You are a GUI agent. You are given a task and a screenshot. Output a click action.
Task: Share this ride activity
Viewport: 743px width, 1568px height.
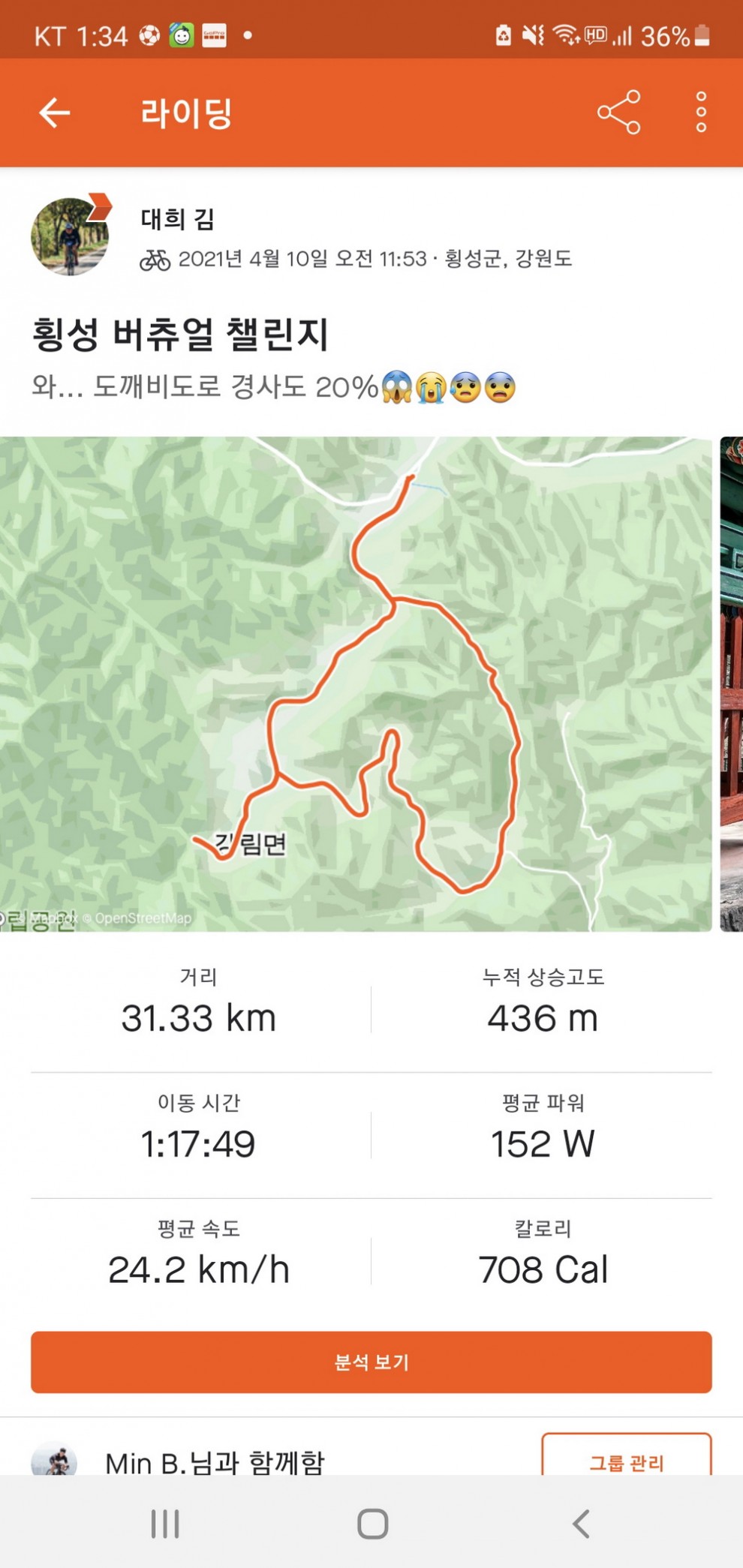(618, 113)
